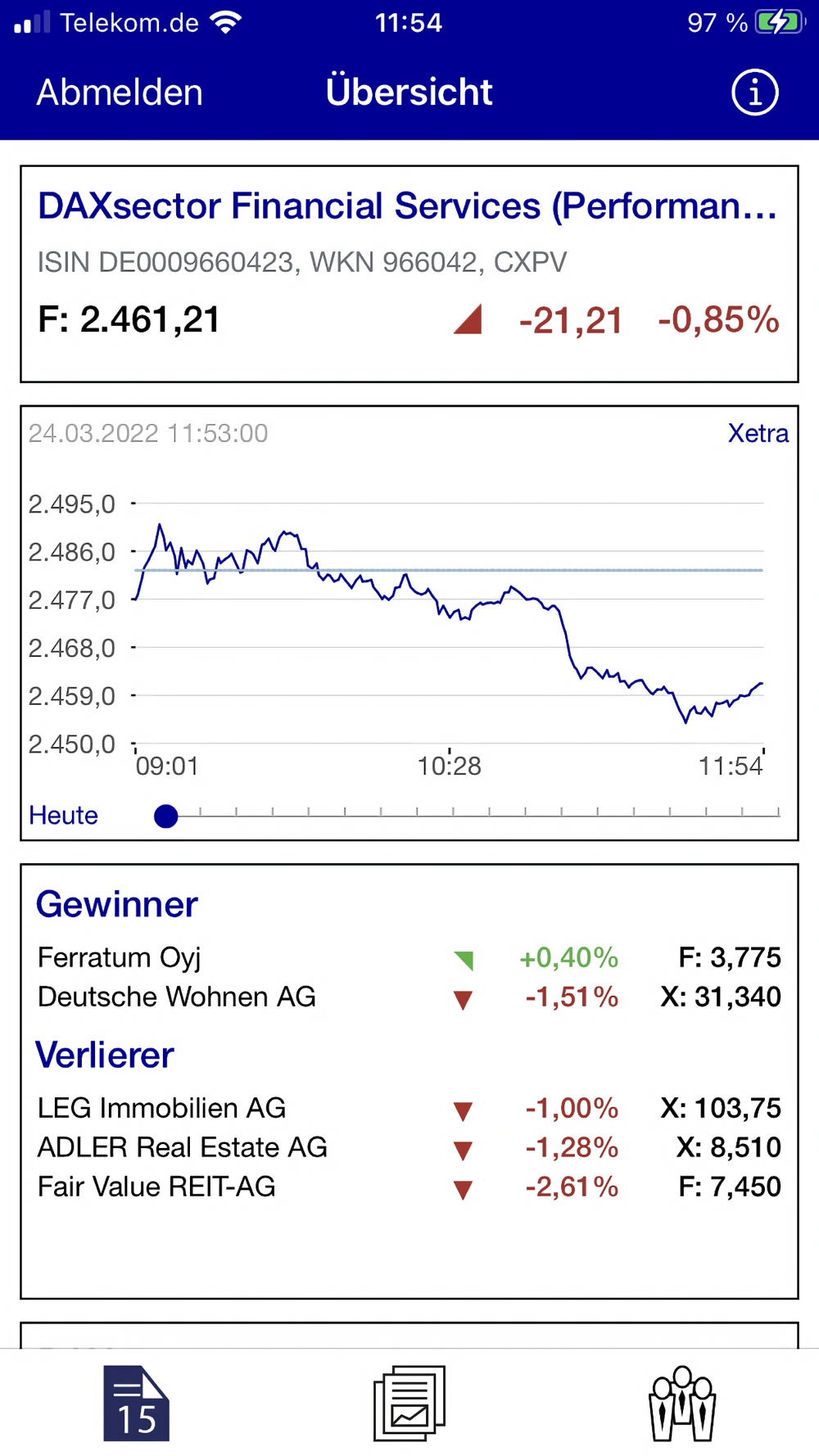Tap Abmelden to log out
Image resolution: width=819 pixels, height=1456 pixels.
point(120,93)
